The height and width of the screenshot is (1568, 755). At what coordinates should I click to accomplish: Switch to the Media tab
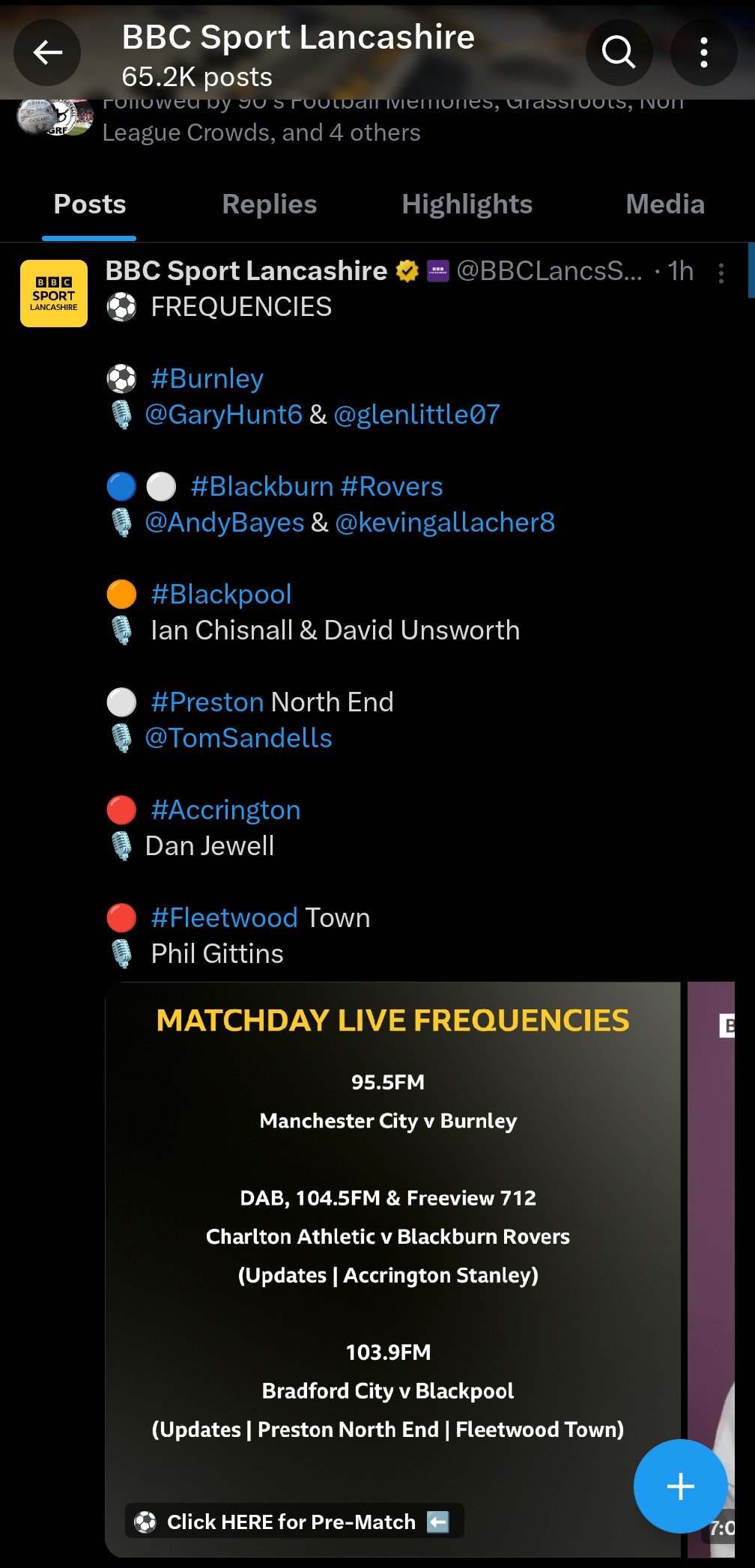(665, 204)
